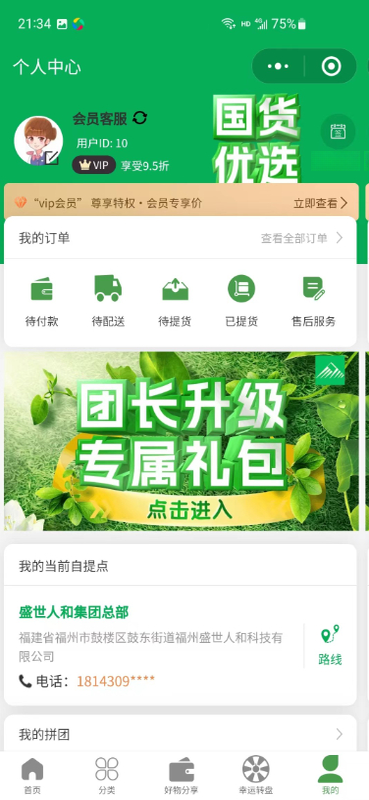Open 待提货 orders

pos(175,301)
